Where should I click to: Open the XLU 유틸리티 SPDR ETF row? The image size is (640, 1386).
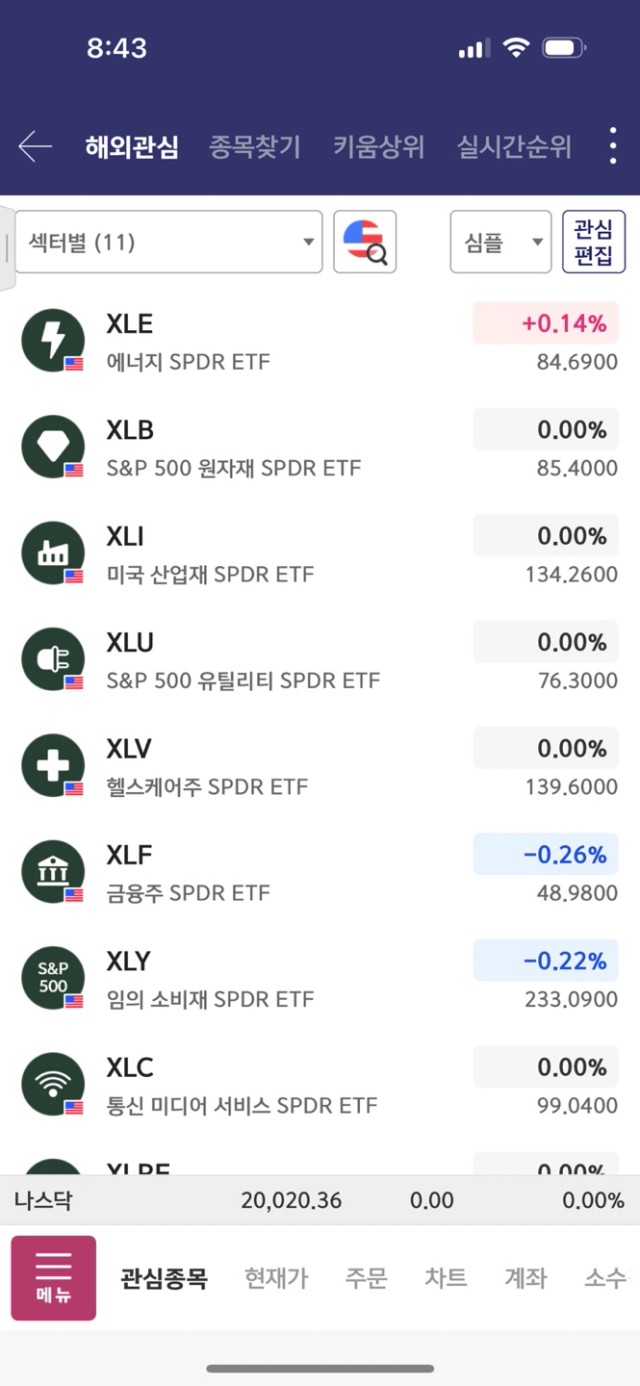pyautogui.click(x=320, y=659)
